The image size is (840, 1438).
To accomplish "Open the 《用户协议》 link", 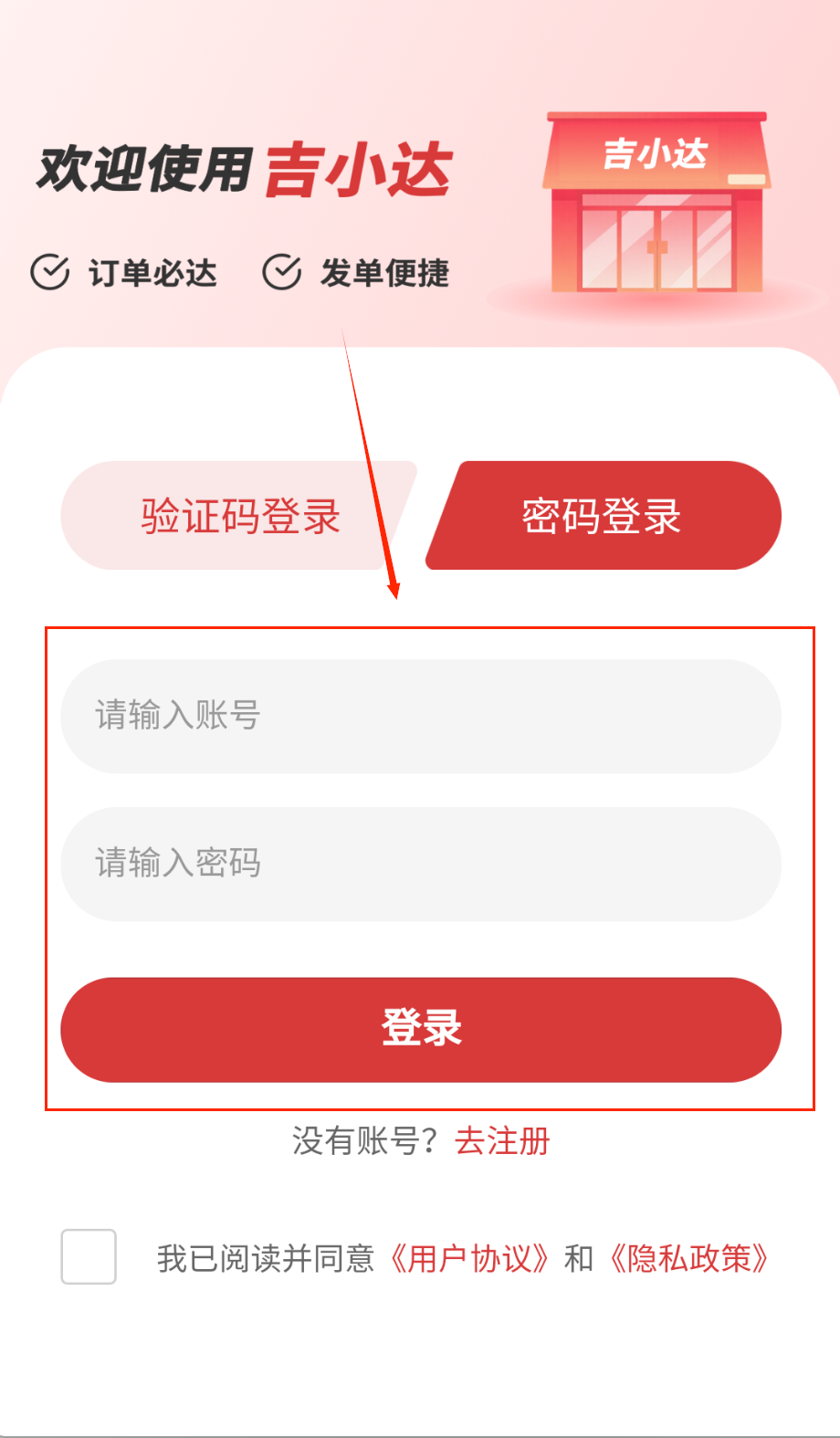I will [x=469, y=1259].
